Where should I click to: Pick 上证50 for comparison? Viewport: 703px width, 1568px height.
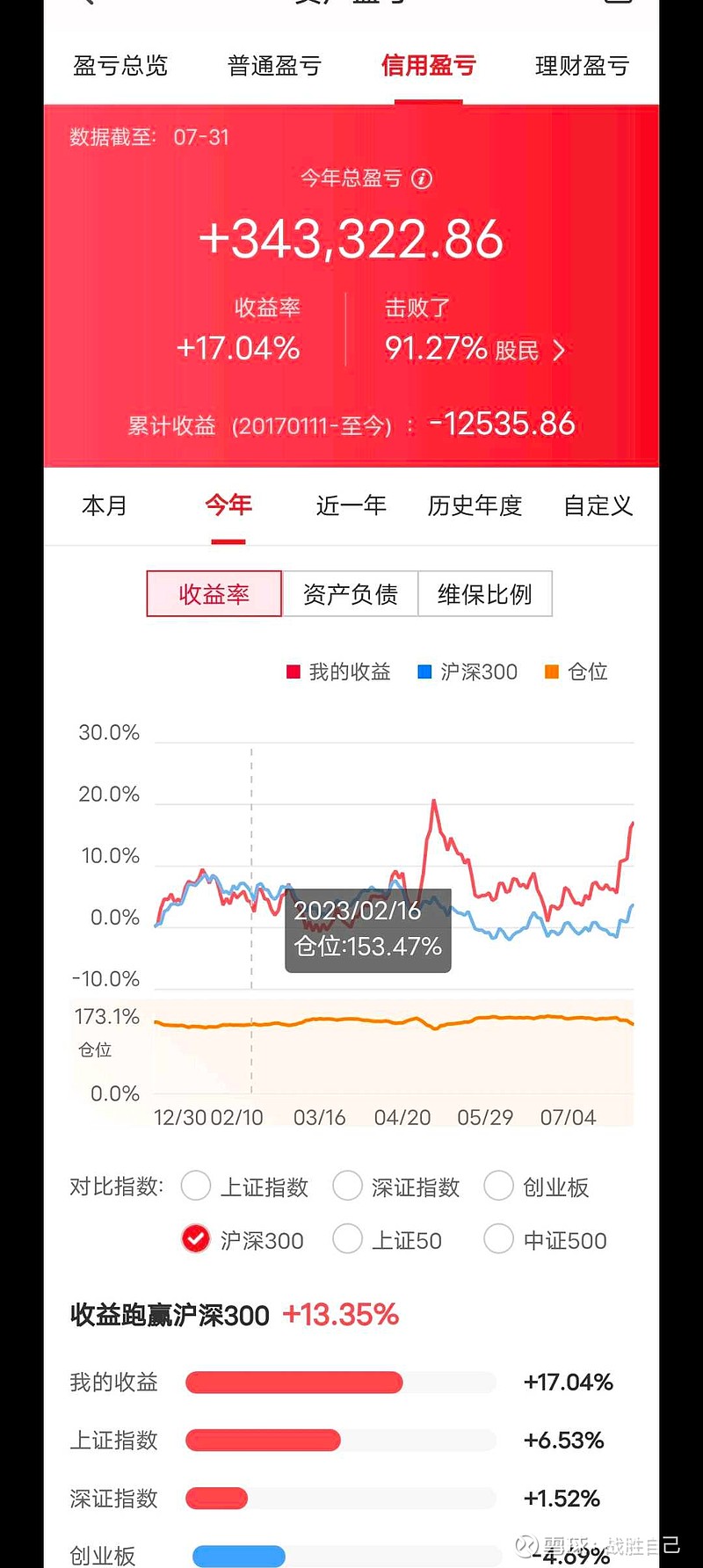[x=388, y=1239]
